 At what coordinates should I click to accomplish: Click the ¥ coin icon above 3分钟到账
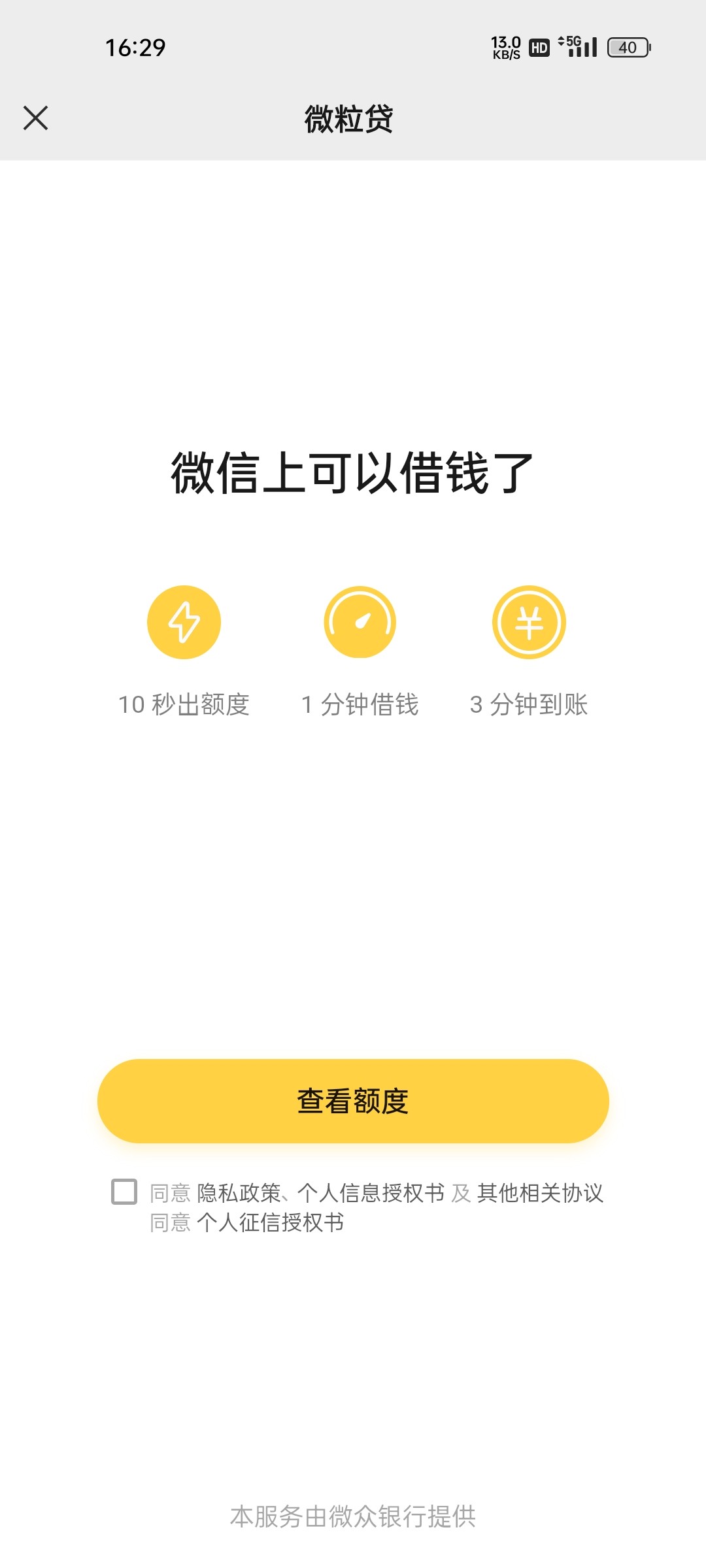click(529, 622)
